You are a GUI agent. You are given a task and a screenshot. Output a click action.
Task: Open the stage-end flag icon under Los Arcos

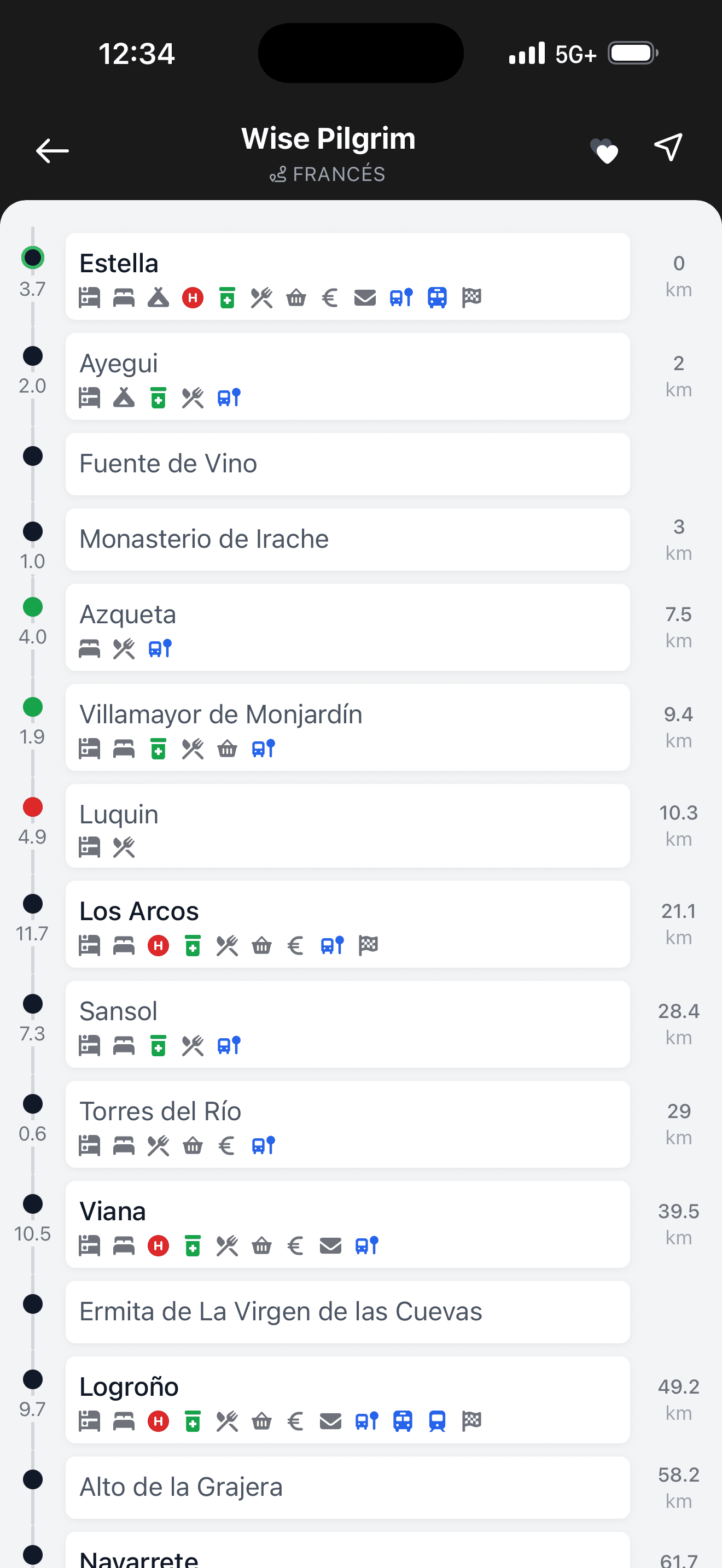coord(369,945)
